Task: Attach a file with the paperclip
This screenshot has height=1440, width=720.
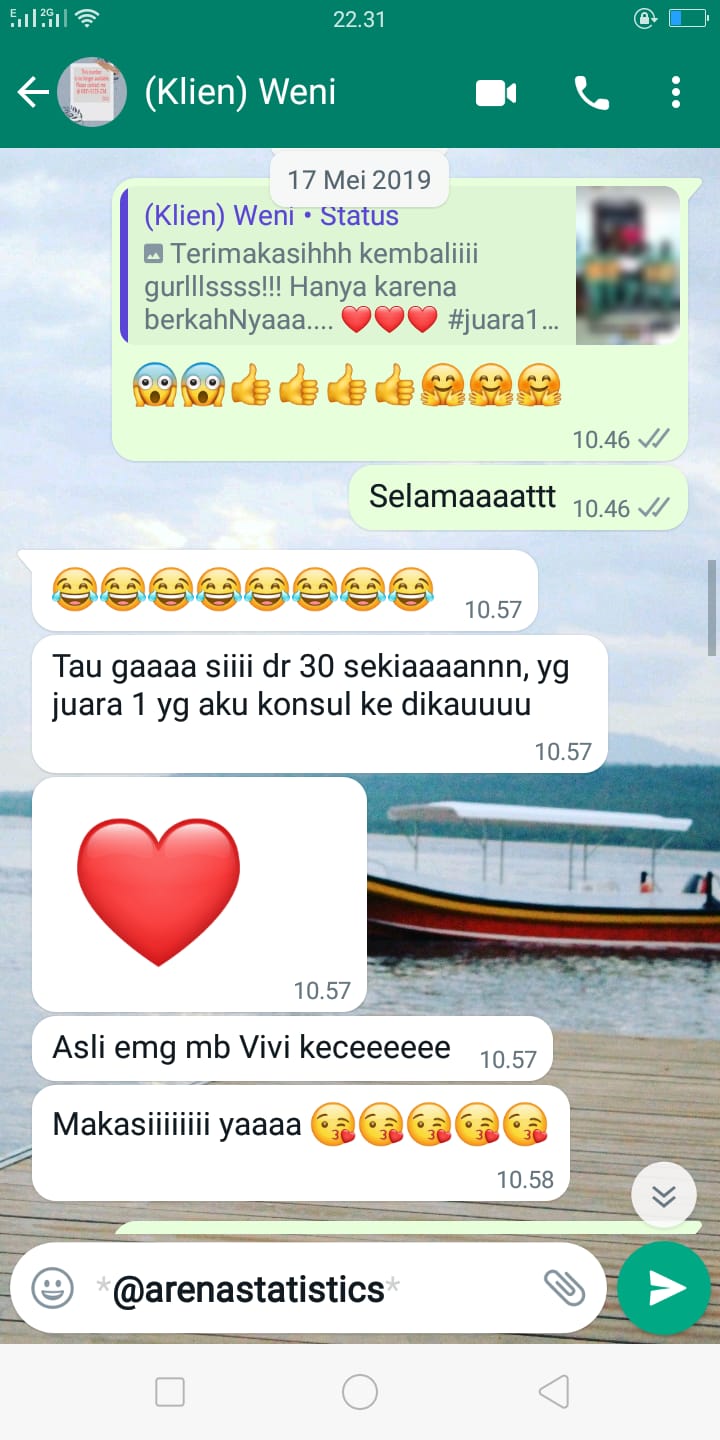Action: click(x=564, y=1288)
